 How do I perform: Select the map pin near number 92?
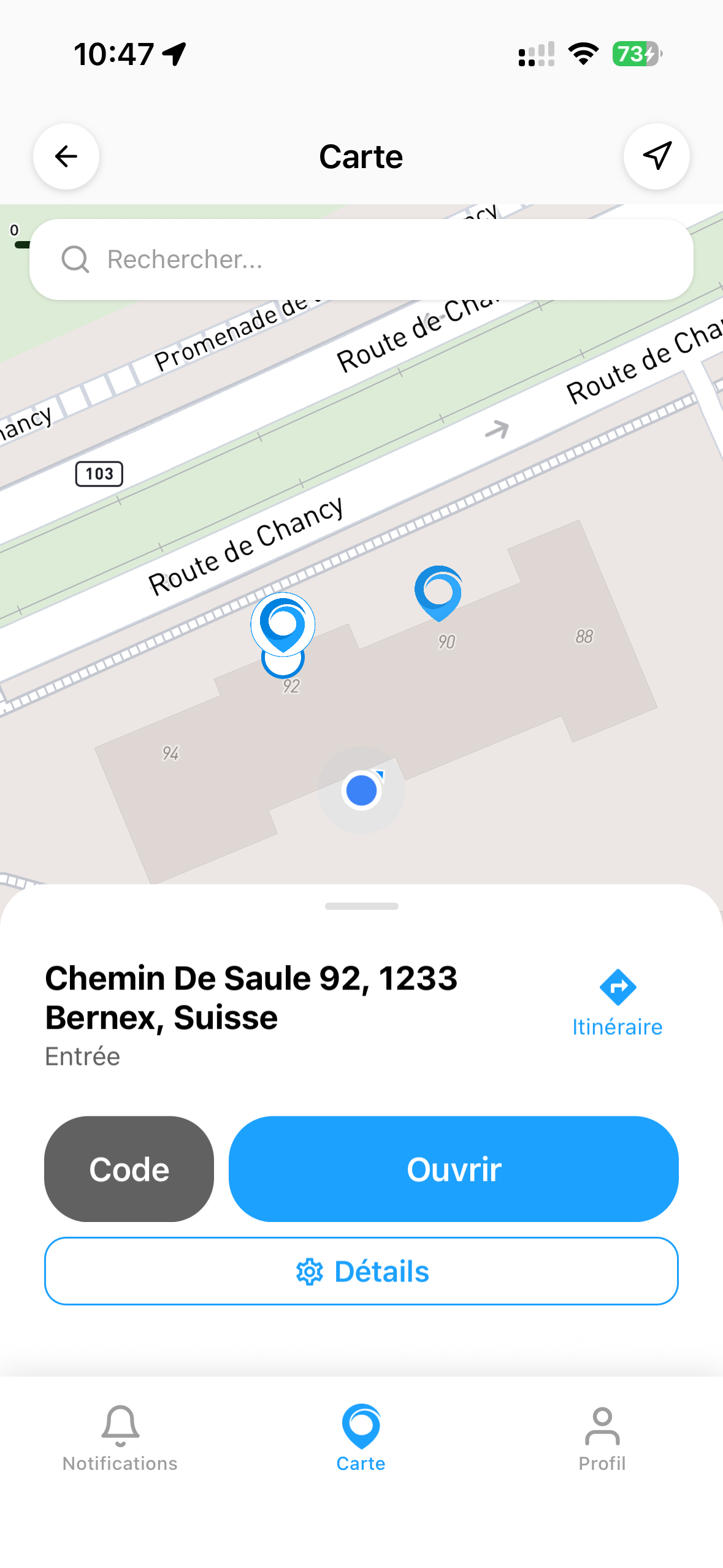click(283, 625)
